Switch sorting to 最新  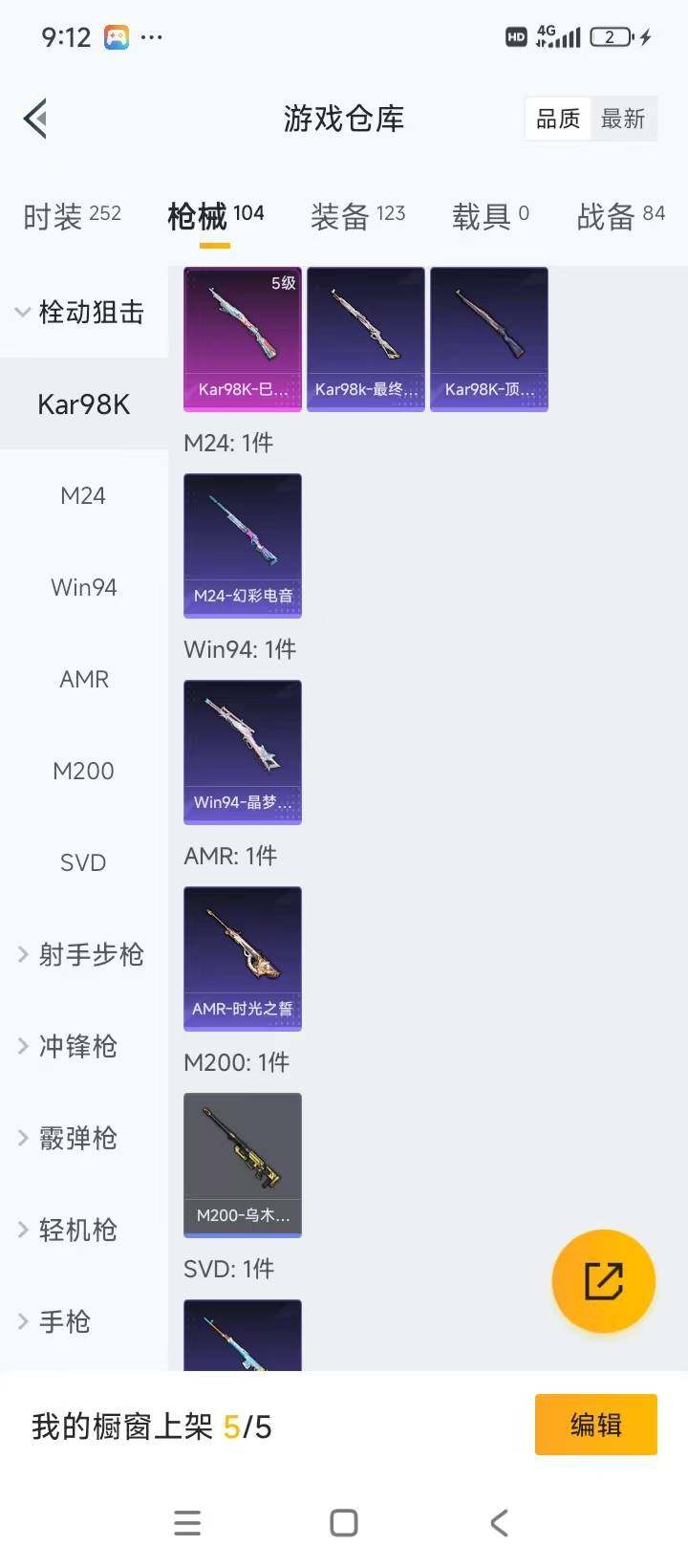point(624,119)
